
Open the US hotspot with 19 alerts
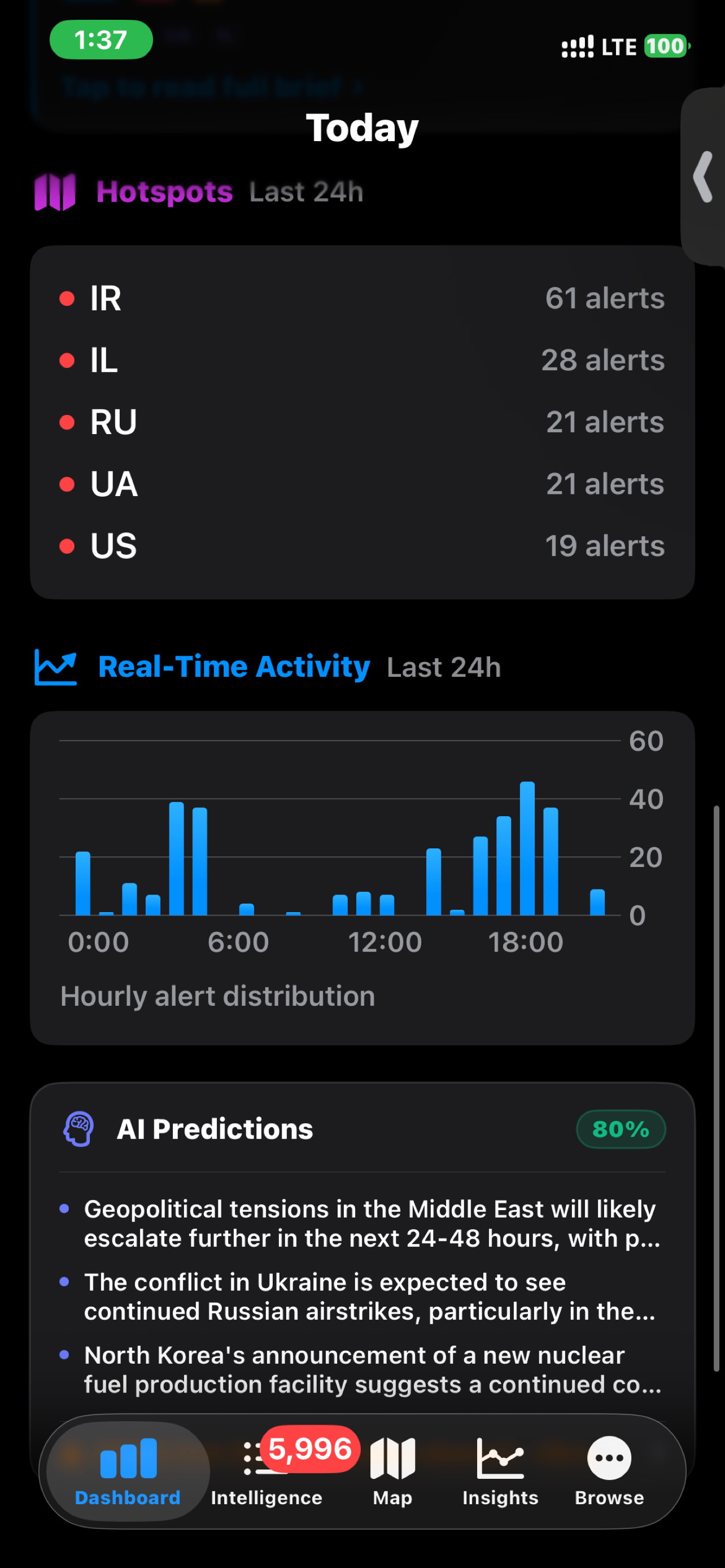[362, 546]
